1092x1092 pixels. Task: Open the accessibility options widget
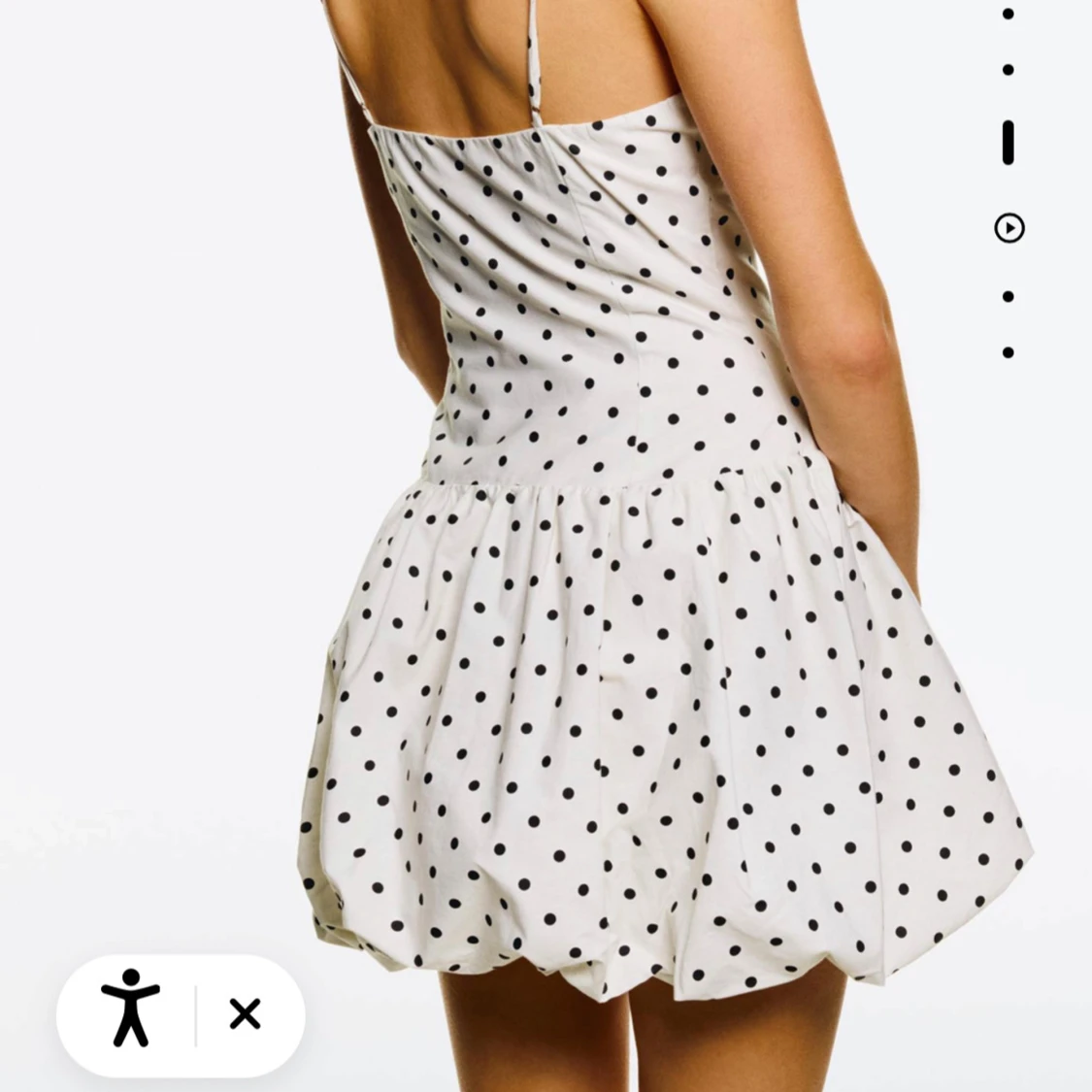click(130, 1014)
